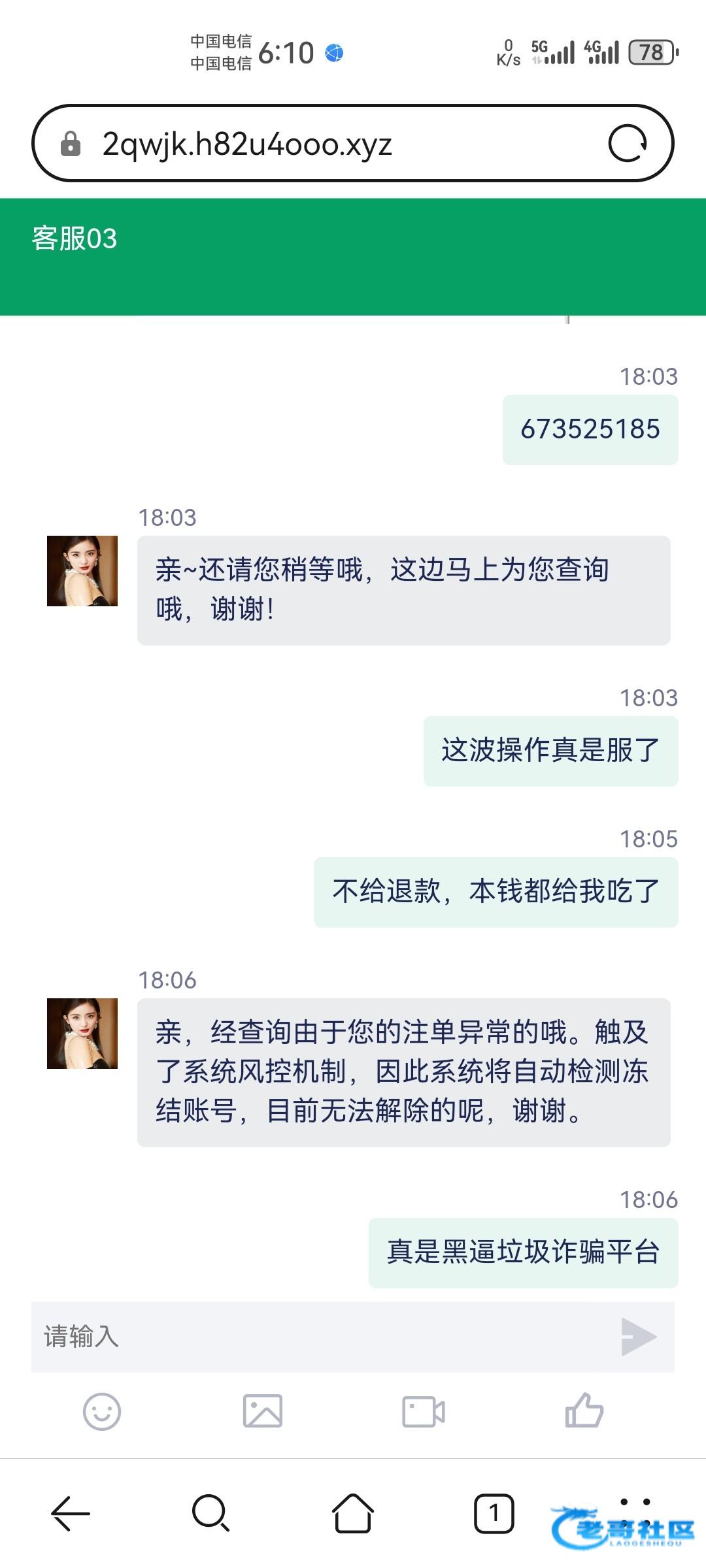The height and width of the screenshot is (1568, 706).
Task: Go back in the browser
Action: point(71,1513)
